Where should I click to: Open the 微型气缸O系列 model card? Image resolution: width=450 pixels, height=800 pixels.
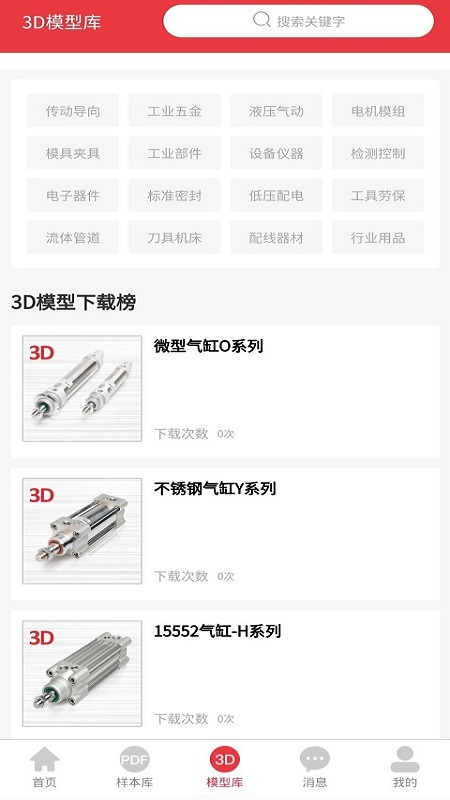[x=225, y=391]
